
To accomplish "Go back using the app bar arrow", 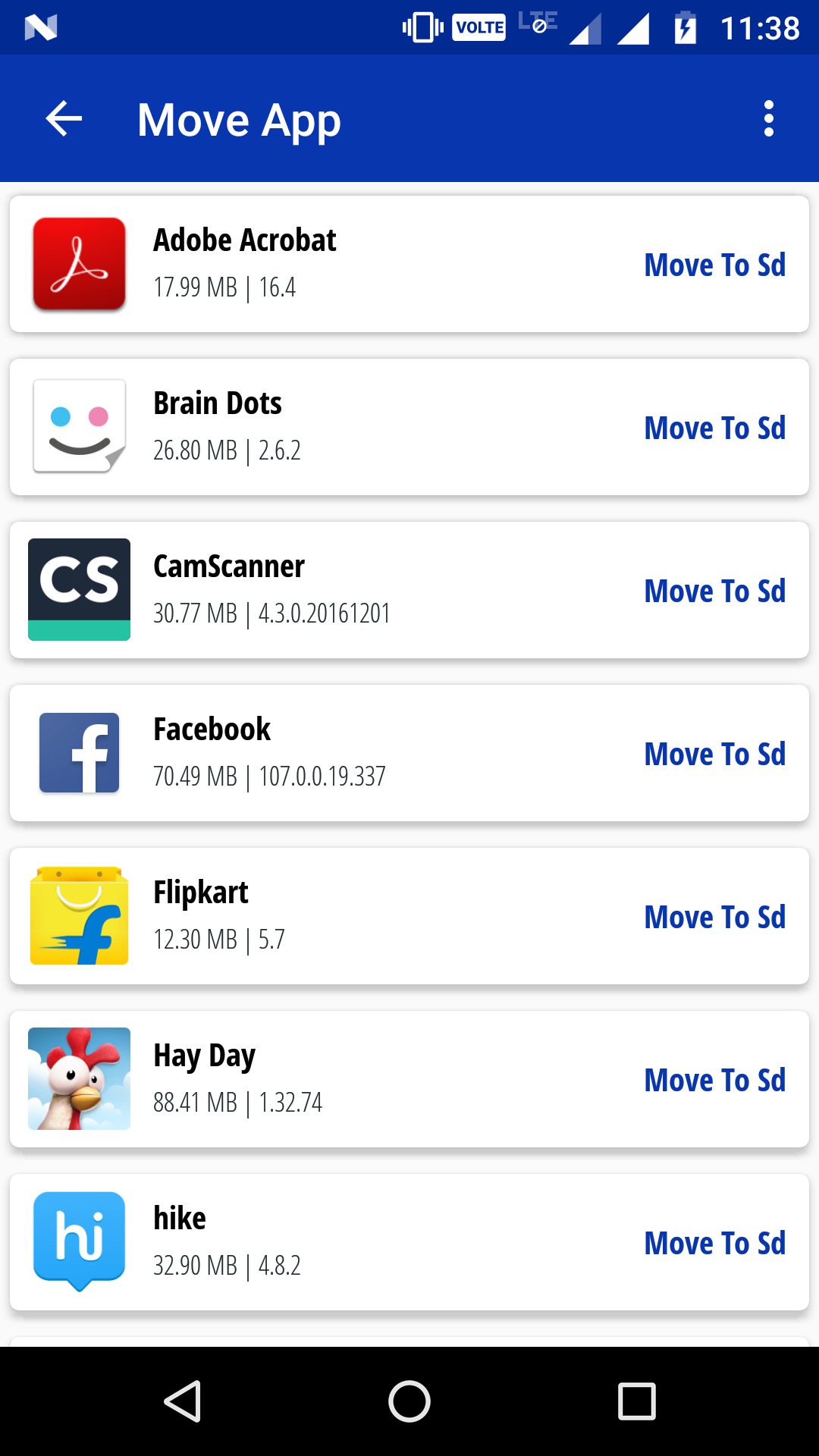I will 64,119.
